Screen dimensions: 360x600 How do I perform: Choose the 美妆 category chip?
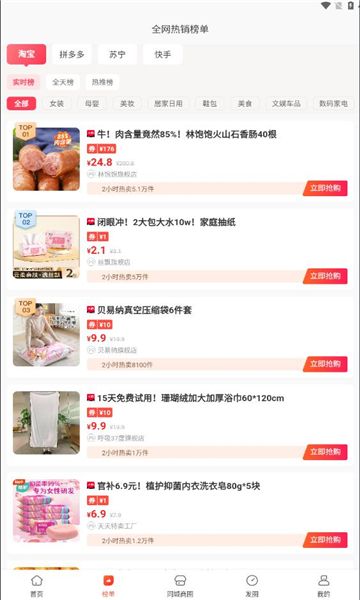pyautogui.click(x=127, y=103)
